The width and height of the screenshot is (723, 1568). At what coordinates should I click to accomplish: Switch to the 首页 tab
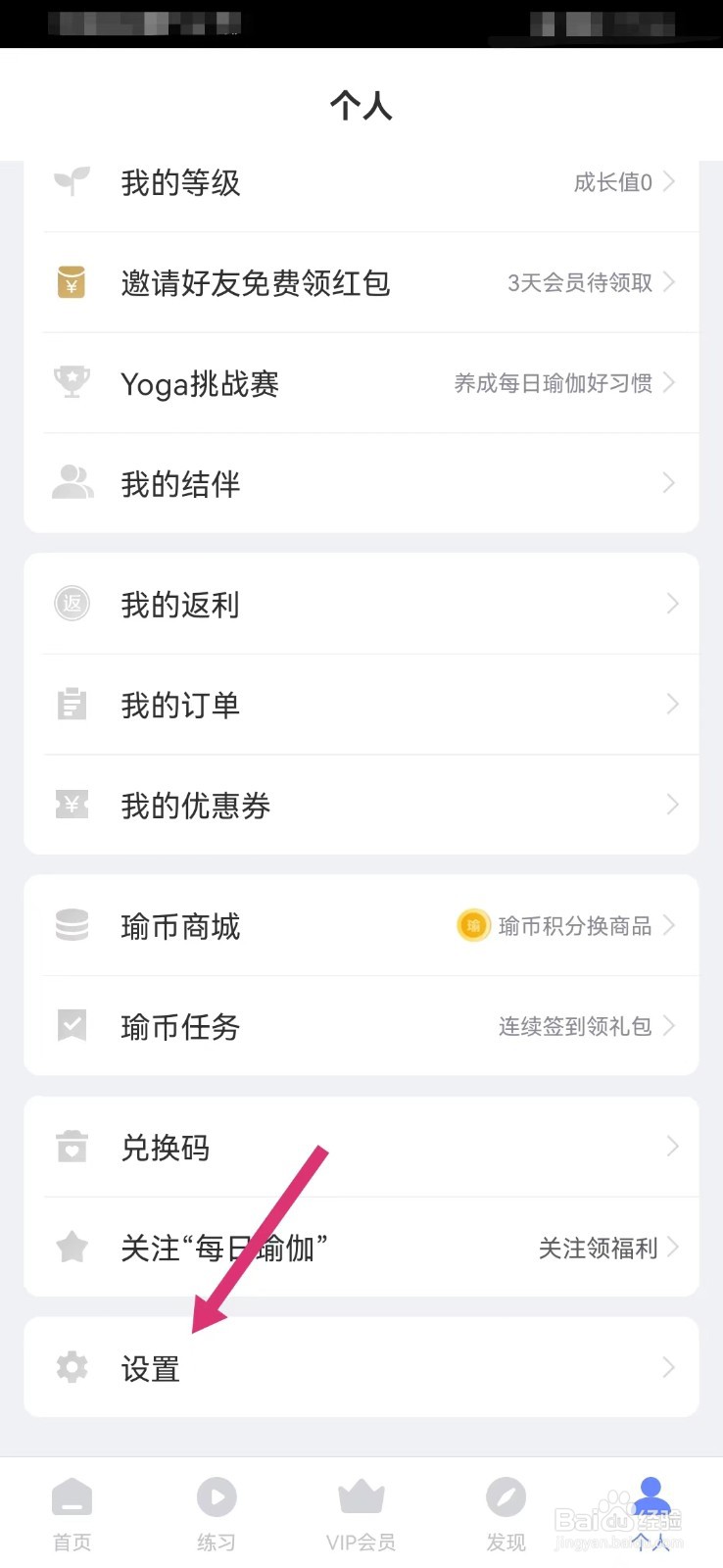pyautogui.click(x=72, y=1514)
